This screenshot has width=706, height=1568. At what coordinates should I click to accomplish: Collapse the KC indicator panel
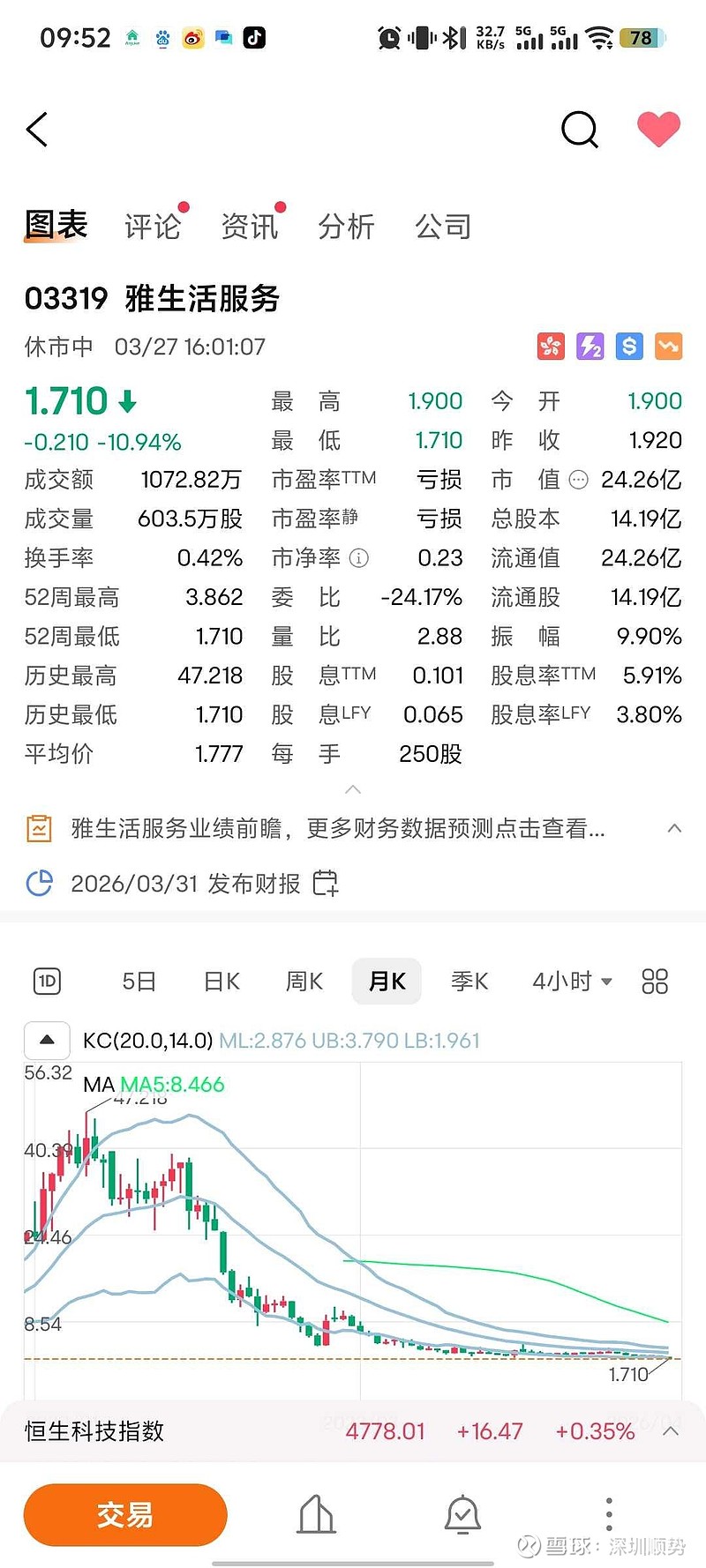point(47,1041)
